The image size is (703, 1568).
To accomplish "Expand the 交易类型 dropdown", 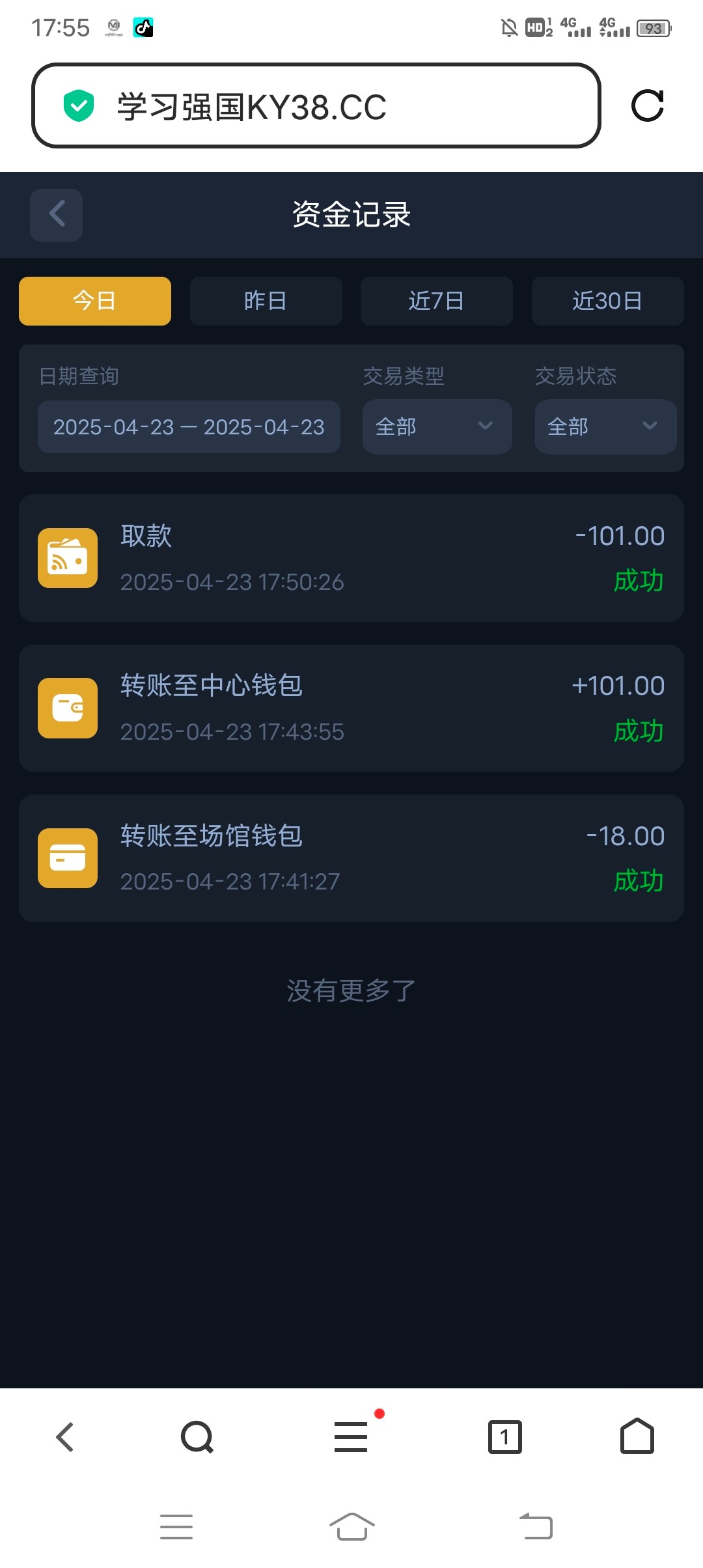I will [437, 427].
